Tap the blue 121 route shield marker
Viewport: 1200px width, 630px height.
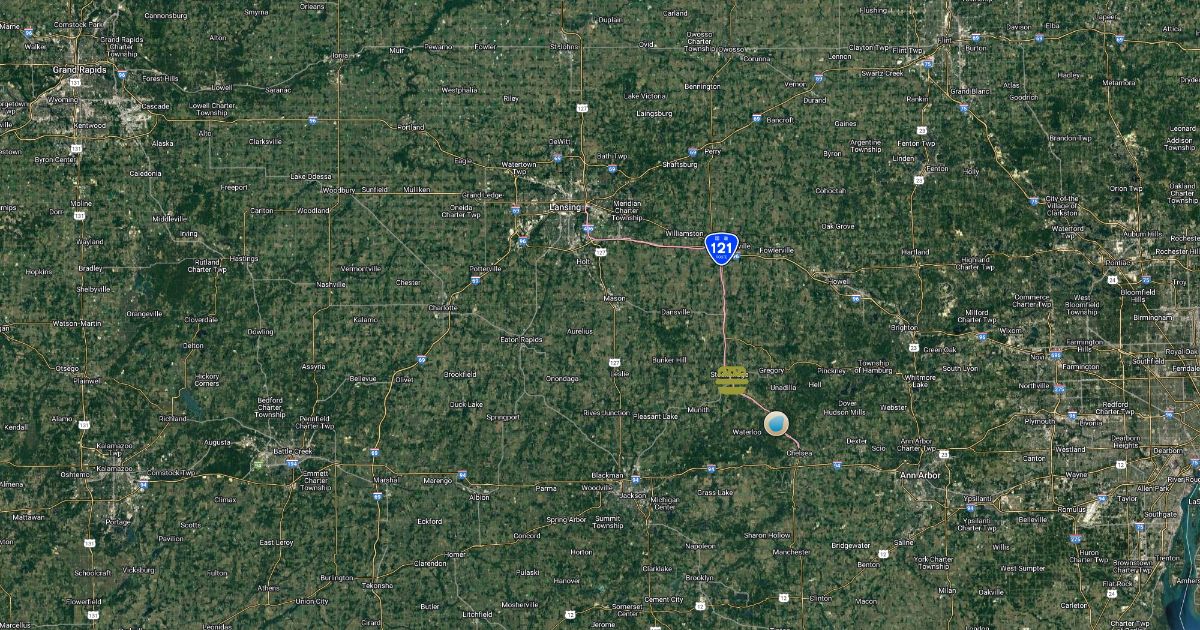[x=721, y=248]
